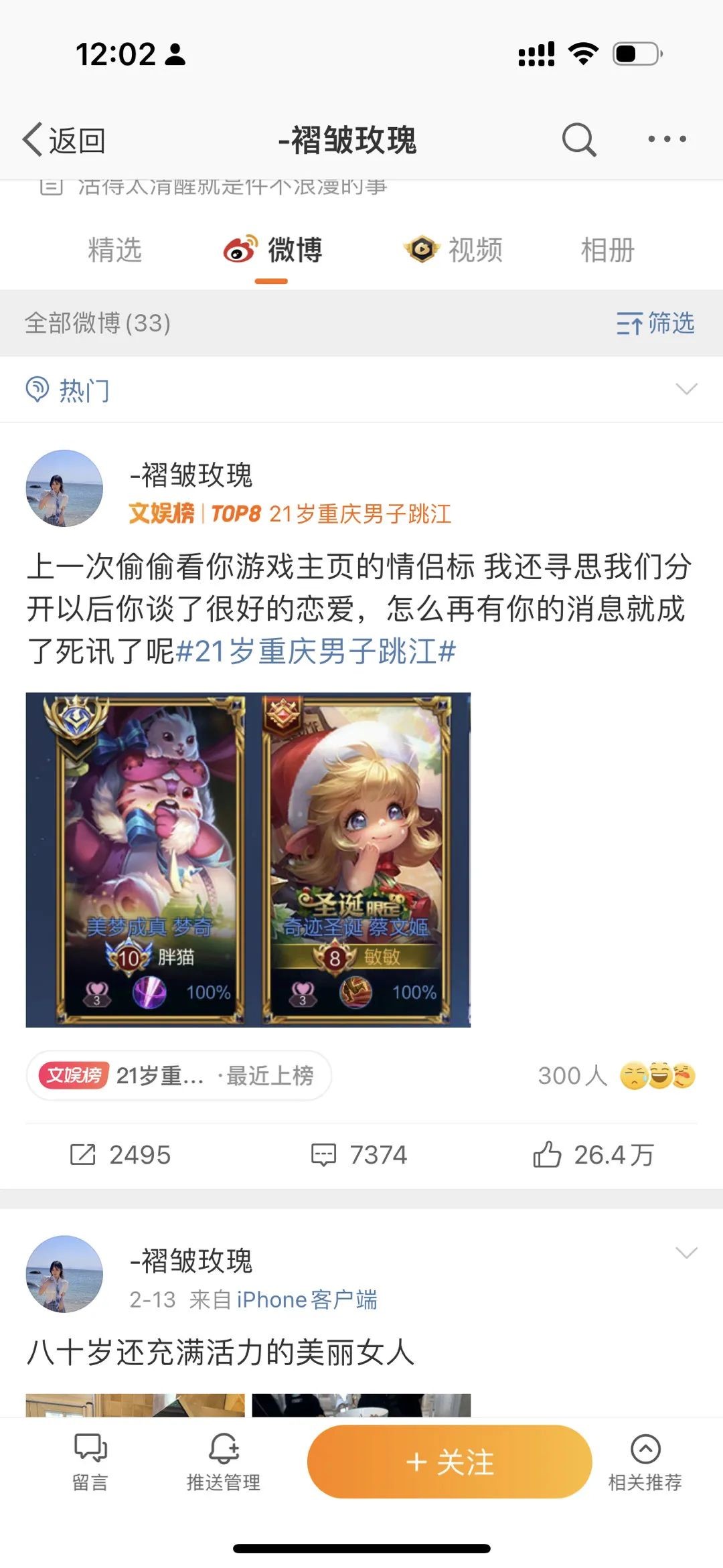The image size is (723, 1568).
Task: Switch to the 视频 tab
Action: tap(453, 250)
